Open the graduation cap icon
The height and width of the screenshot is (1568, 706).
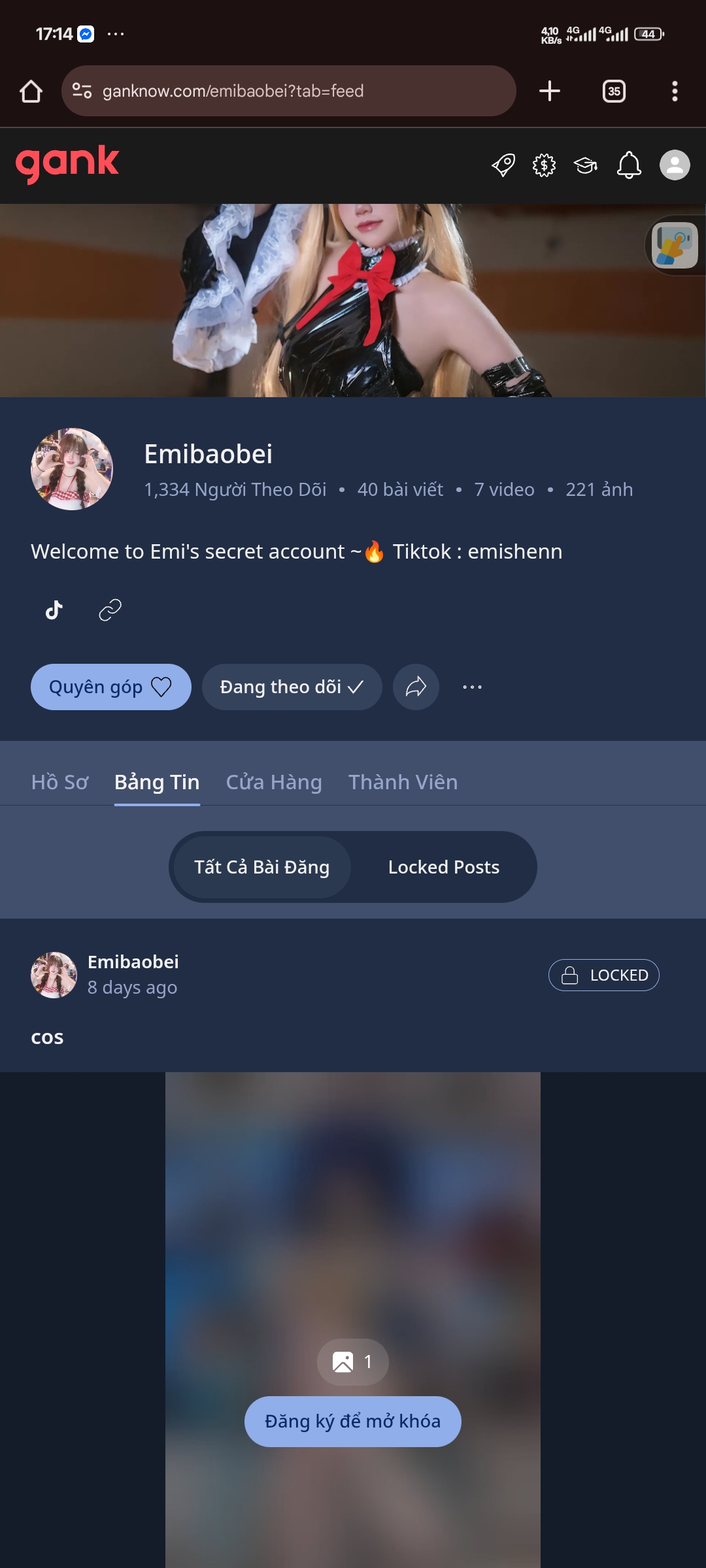[x=586, y=165]
